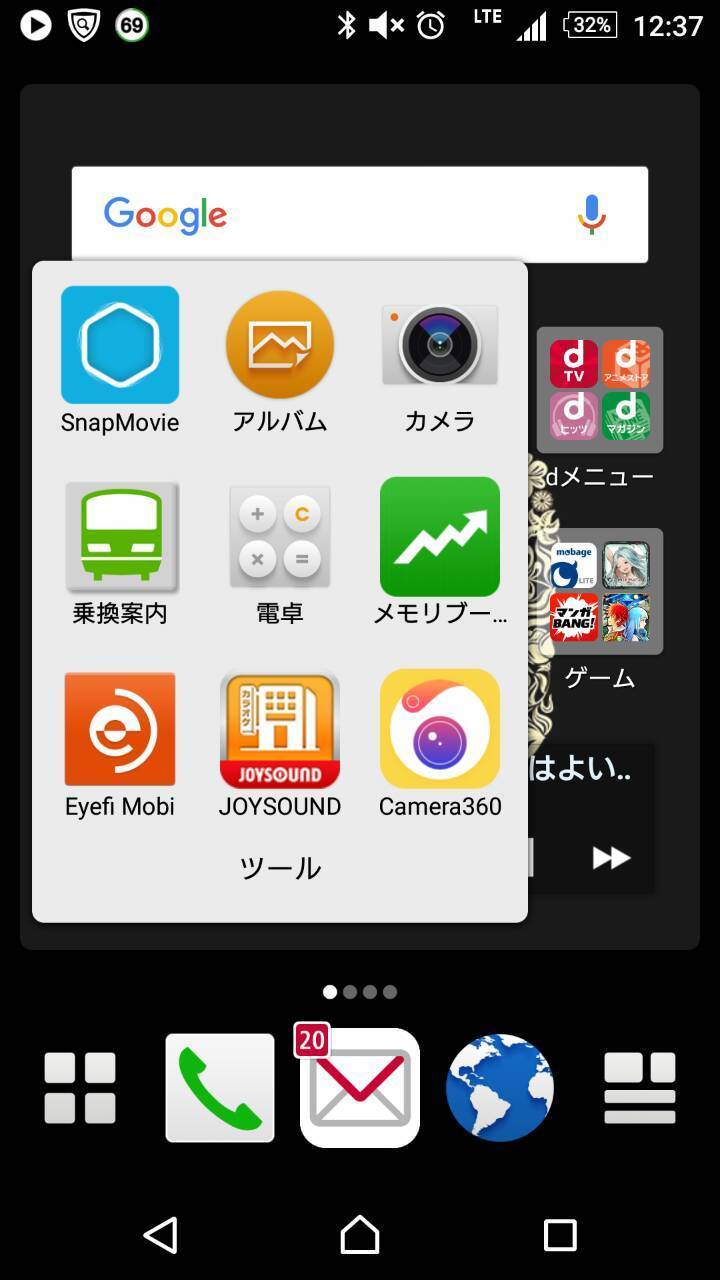Launch the globe browser in the dock
Screen dimensions: 720x1280
click(x=500, y=1088)
